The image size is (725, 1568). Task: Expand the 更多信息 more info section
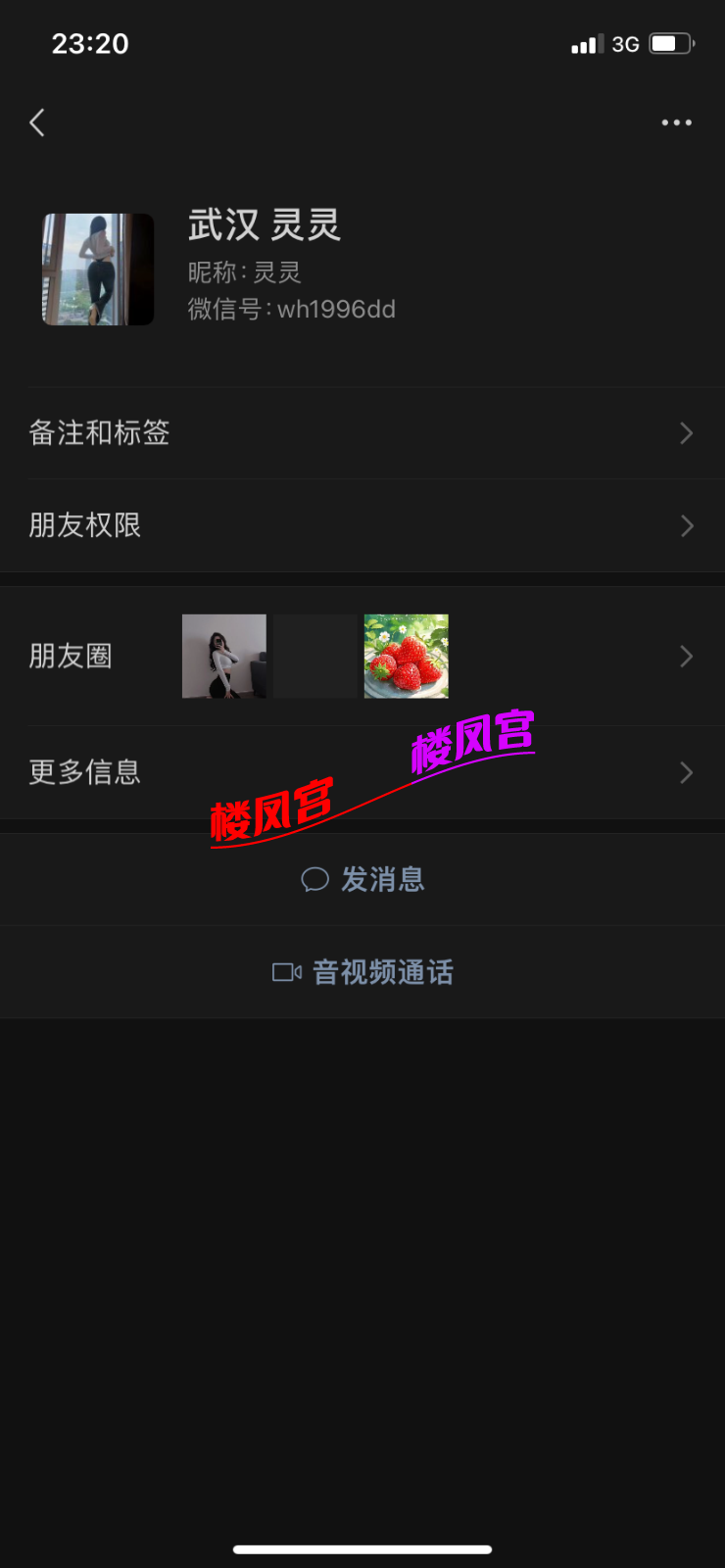point(362,772)
